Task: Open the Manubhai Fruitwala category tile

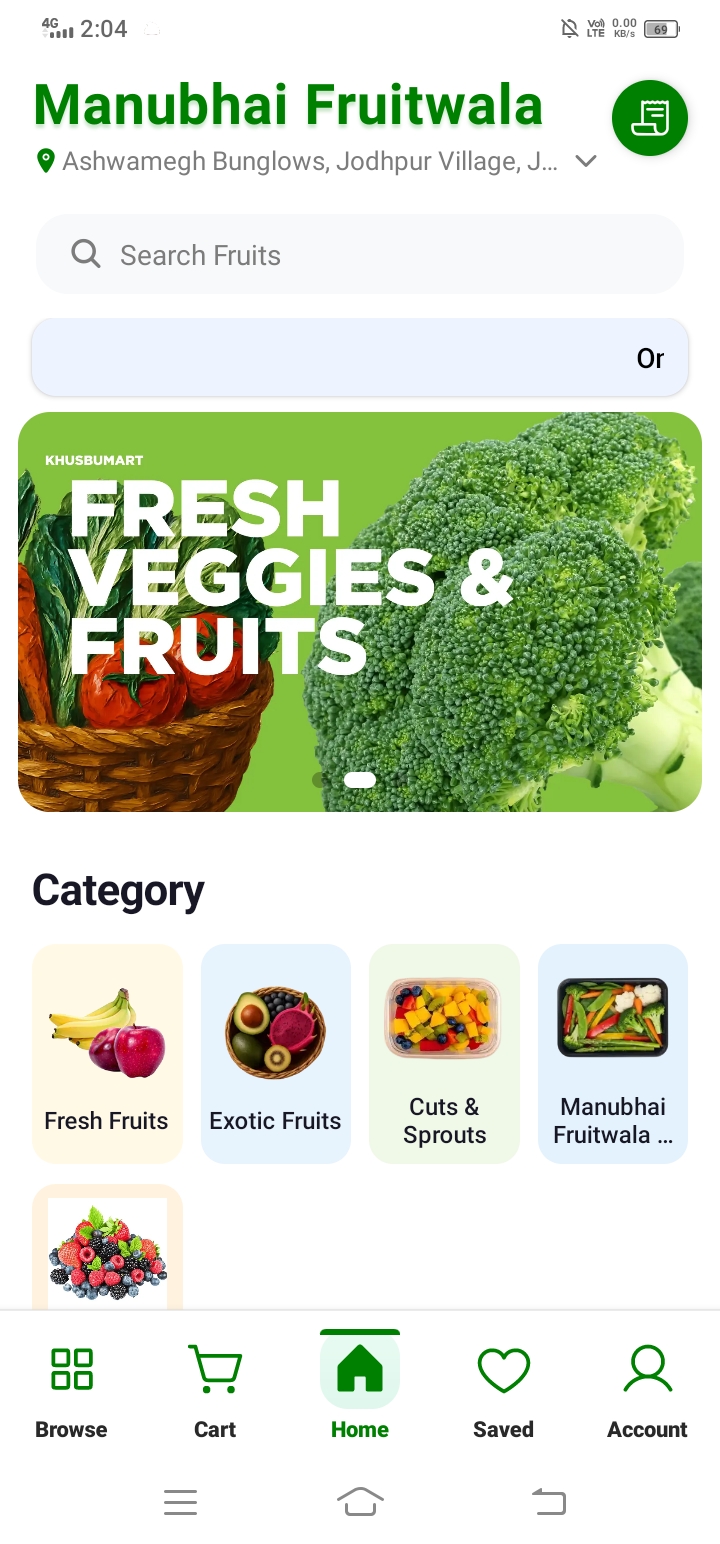Action: 613,1054
